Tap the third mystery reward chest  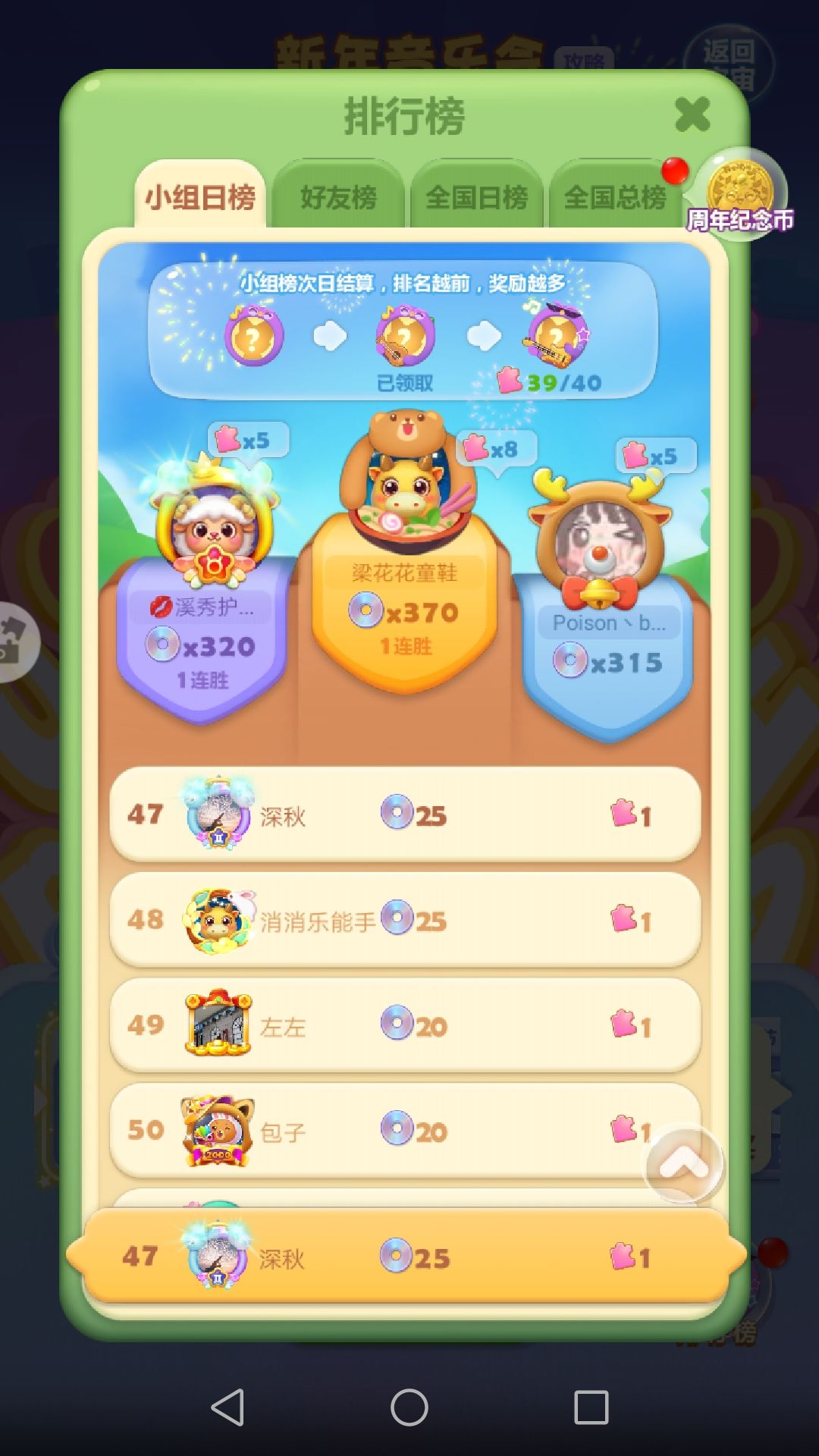(555, 335)
